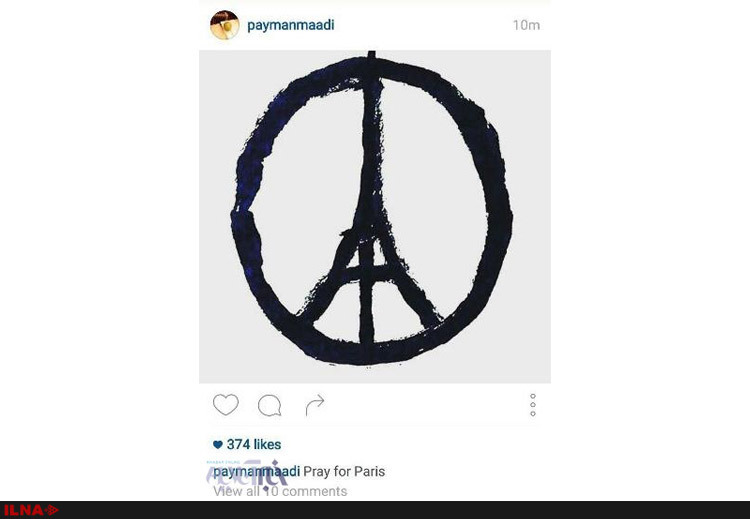
Task: Open the post's three-dot overflow menu
Action: click(533, 405)
